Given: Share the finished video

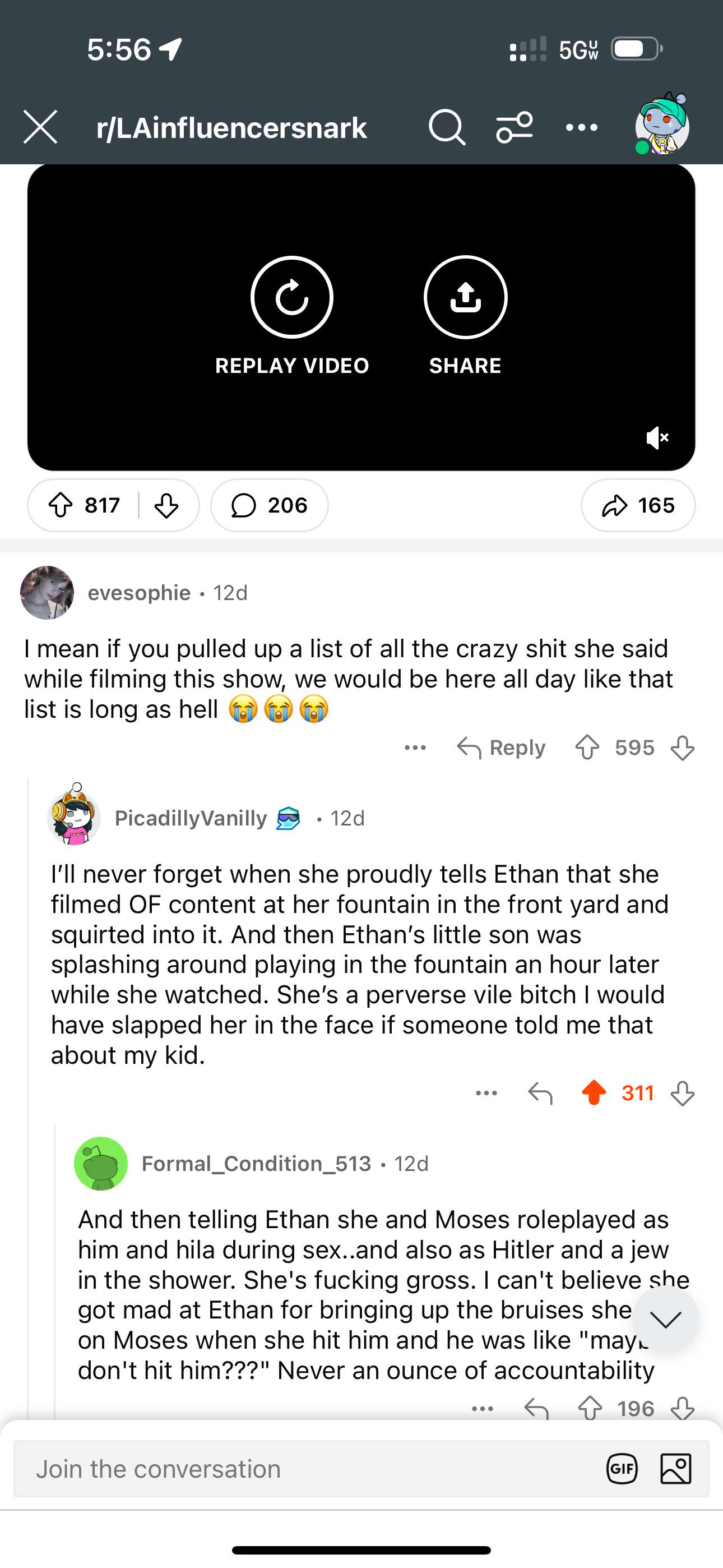Looking at the screenshot, I should click(466, 298).
